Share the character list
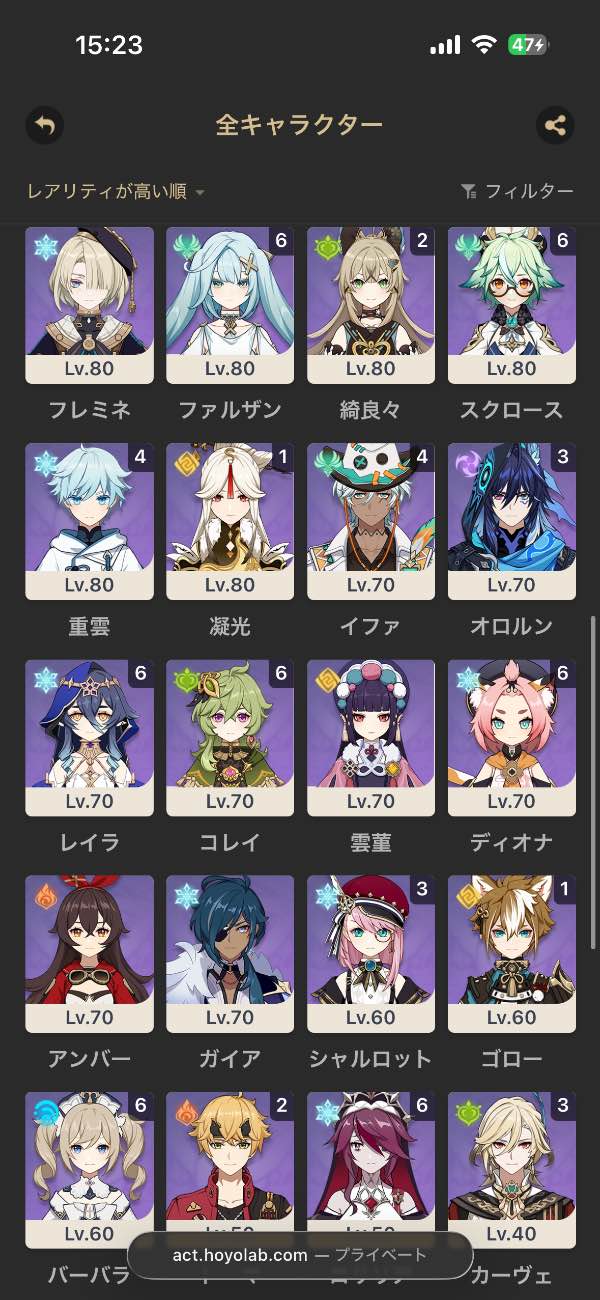The width and height of the screenshot is (600, 1300). (x=555, y=125)
